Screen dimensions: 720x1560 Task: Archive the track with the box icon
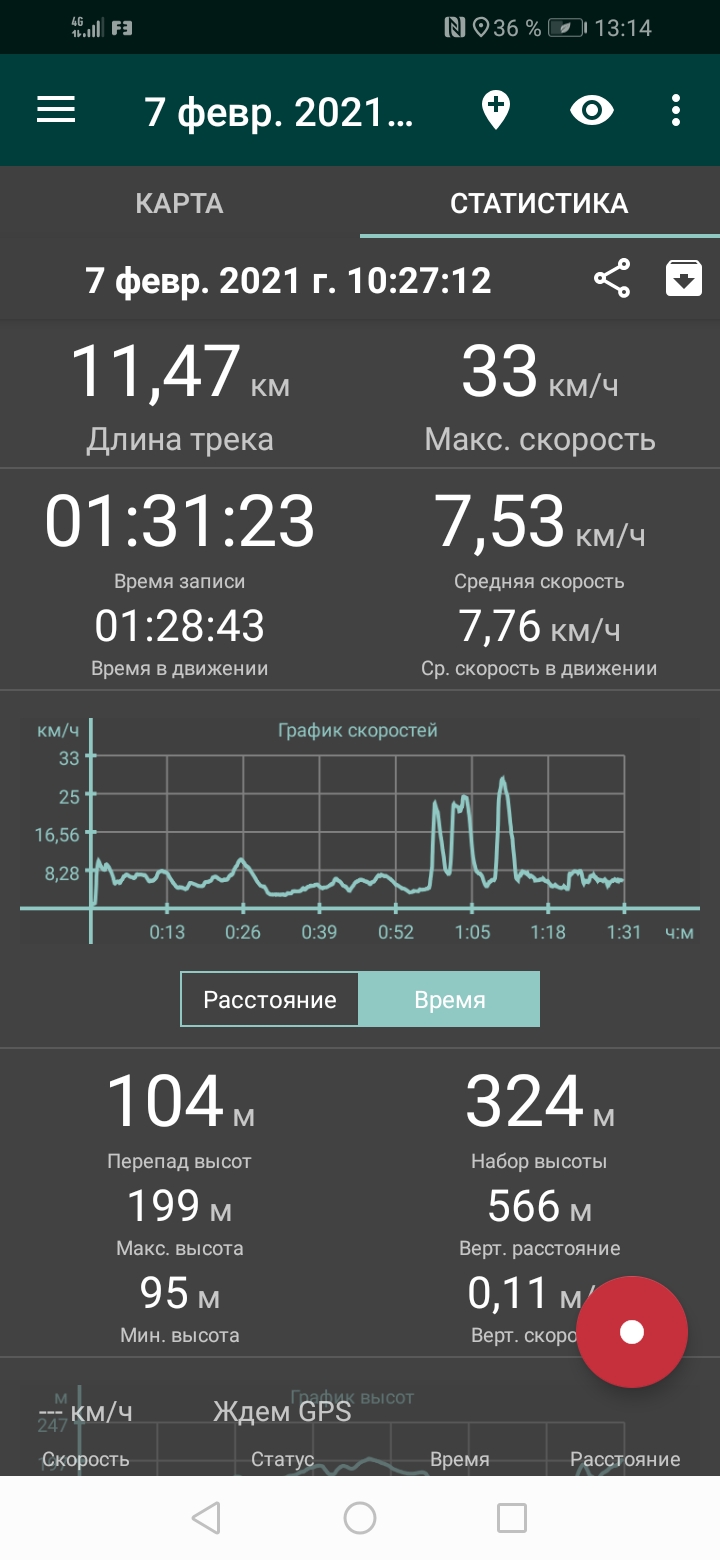point(684,279)
